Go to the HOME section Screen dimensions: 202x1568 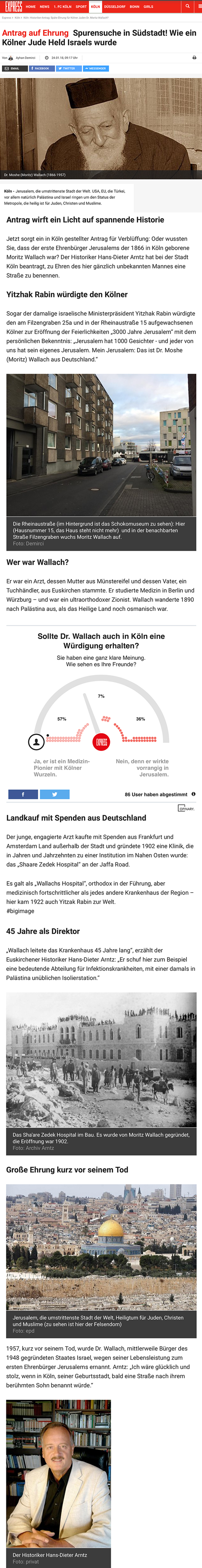coord(30,7)
